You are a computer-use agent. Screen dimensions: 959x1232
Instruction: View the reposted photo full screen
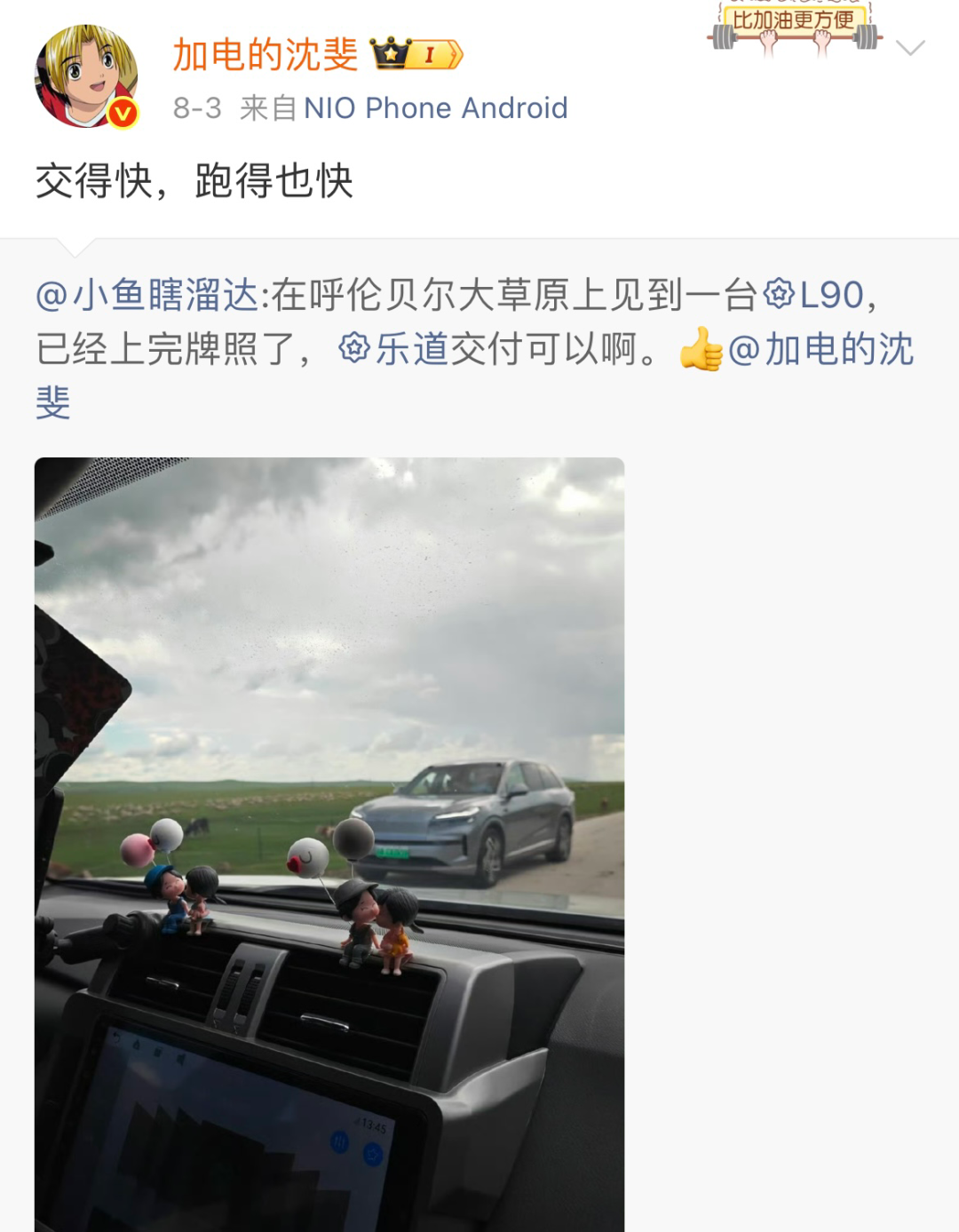[x=329, y=844]
